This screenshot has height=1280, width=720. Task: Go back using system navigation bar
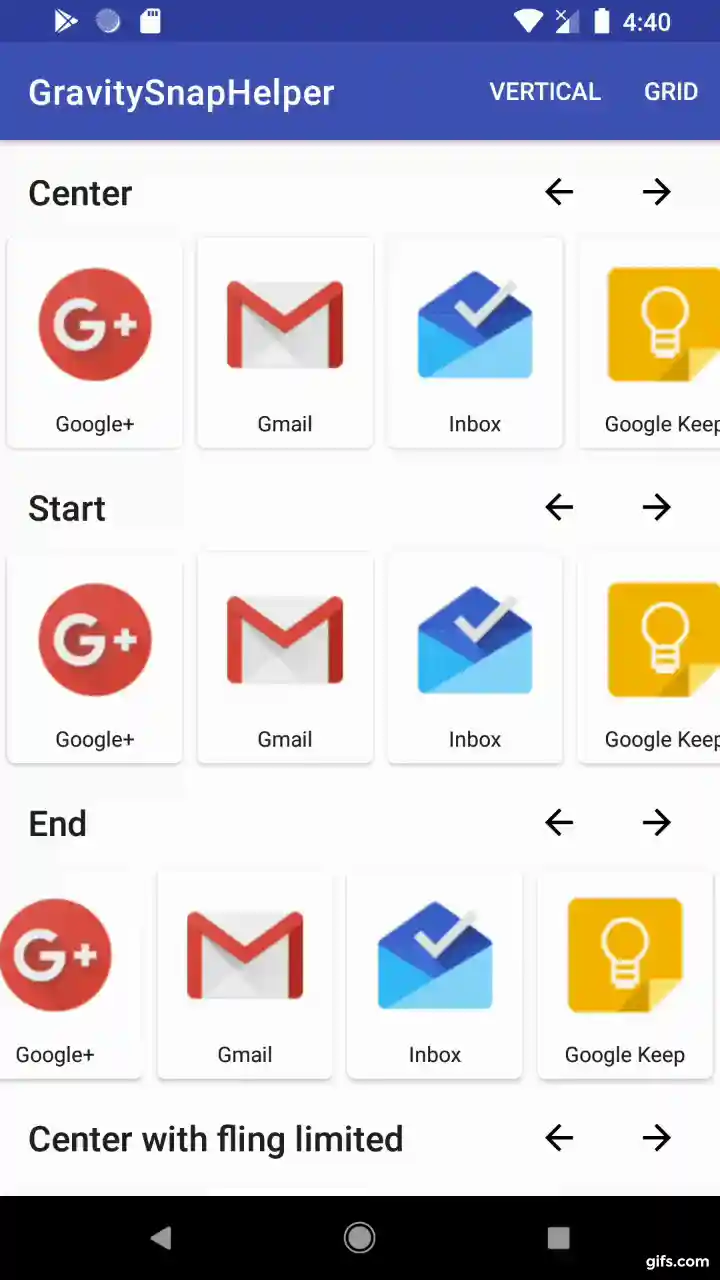pyautogui.click(x=161, y=1238)
